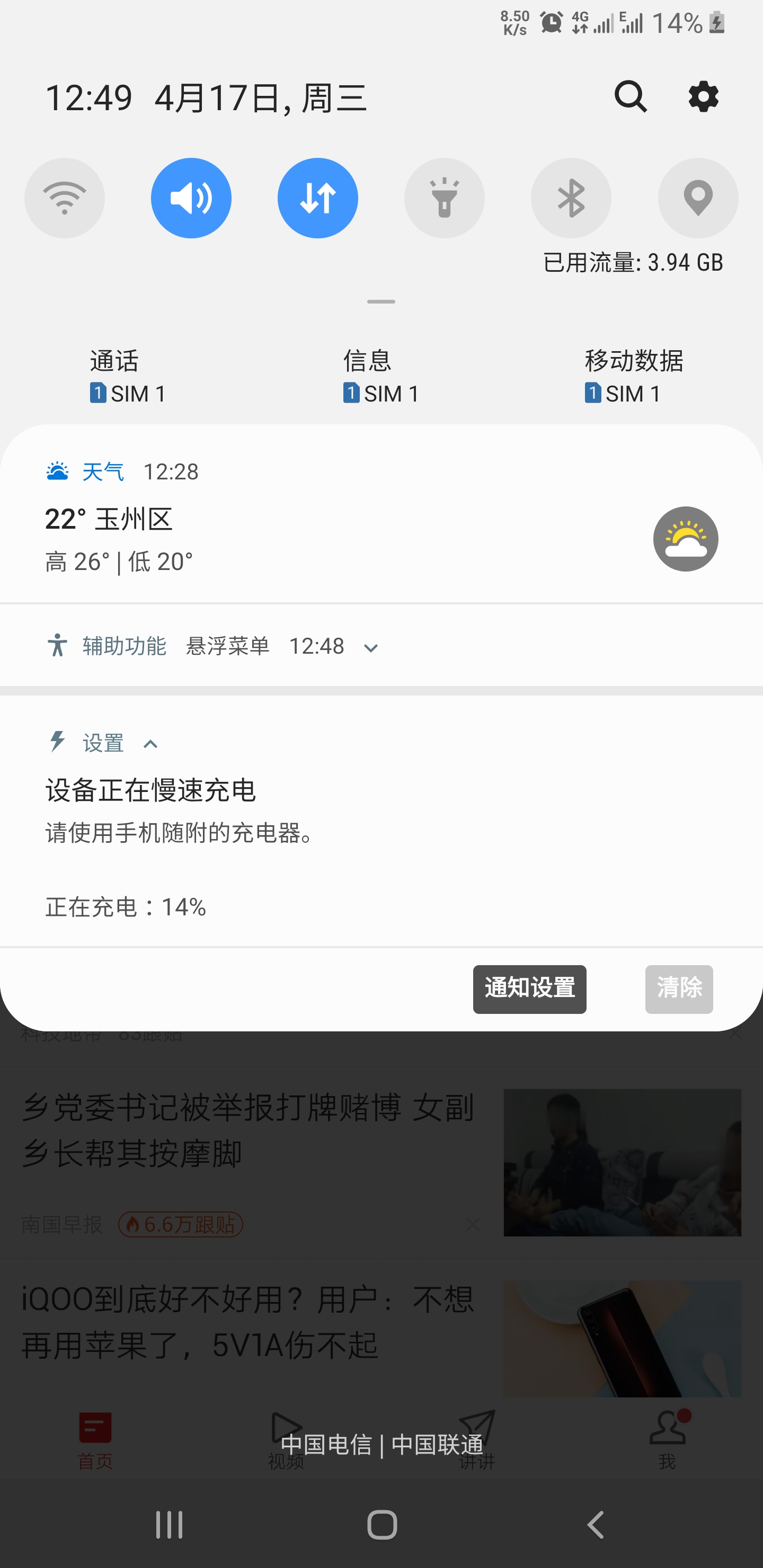Go to the home screen
This screenshot has width=763, height=1568.
382,1524
